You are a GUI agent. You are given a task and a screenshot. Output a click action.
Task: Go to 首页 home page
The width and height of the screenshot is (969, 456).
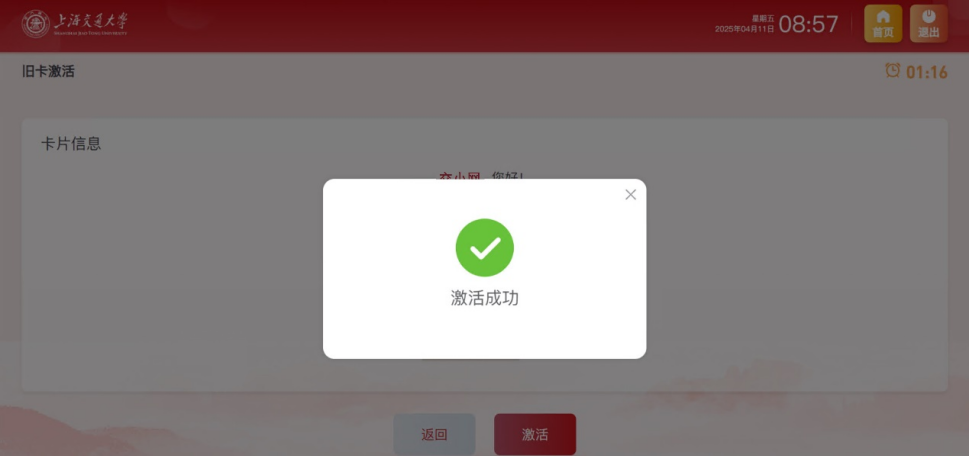(882, 24)
